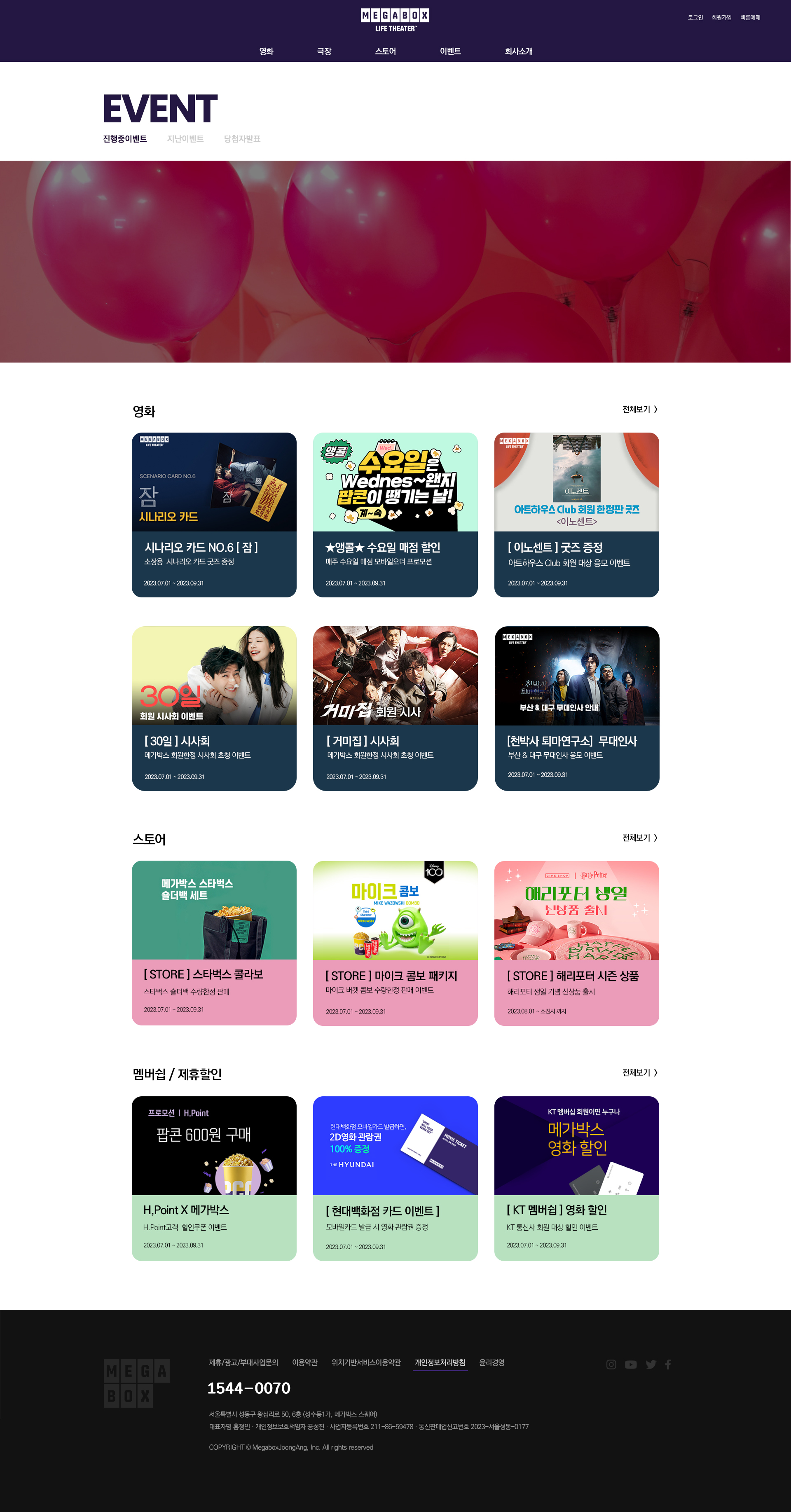This screenshot has width=791, height=1512.
Task: Open the 극장 navigation menu
Action: tap(324, 51)
